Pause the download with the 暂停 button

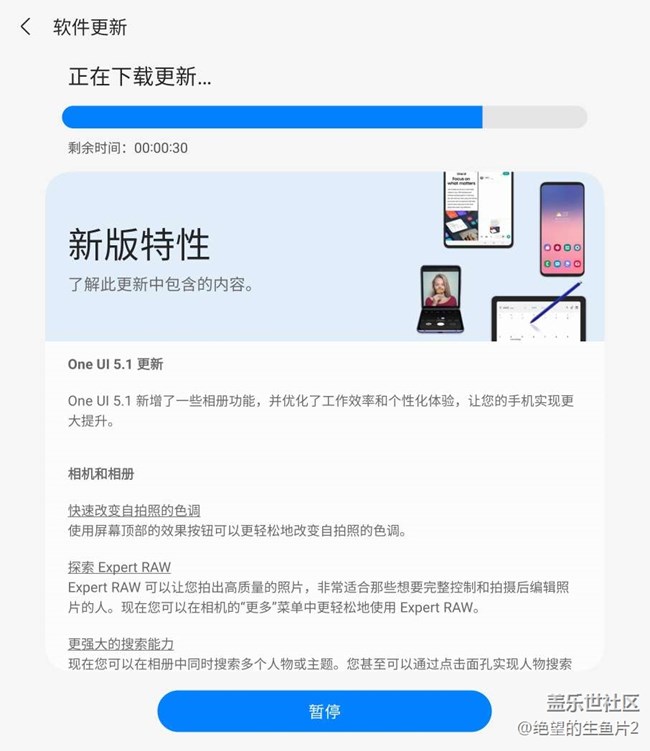tap(324, 711)
